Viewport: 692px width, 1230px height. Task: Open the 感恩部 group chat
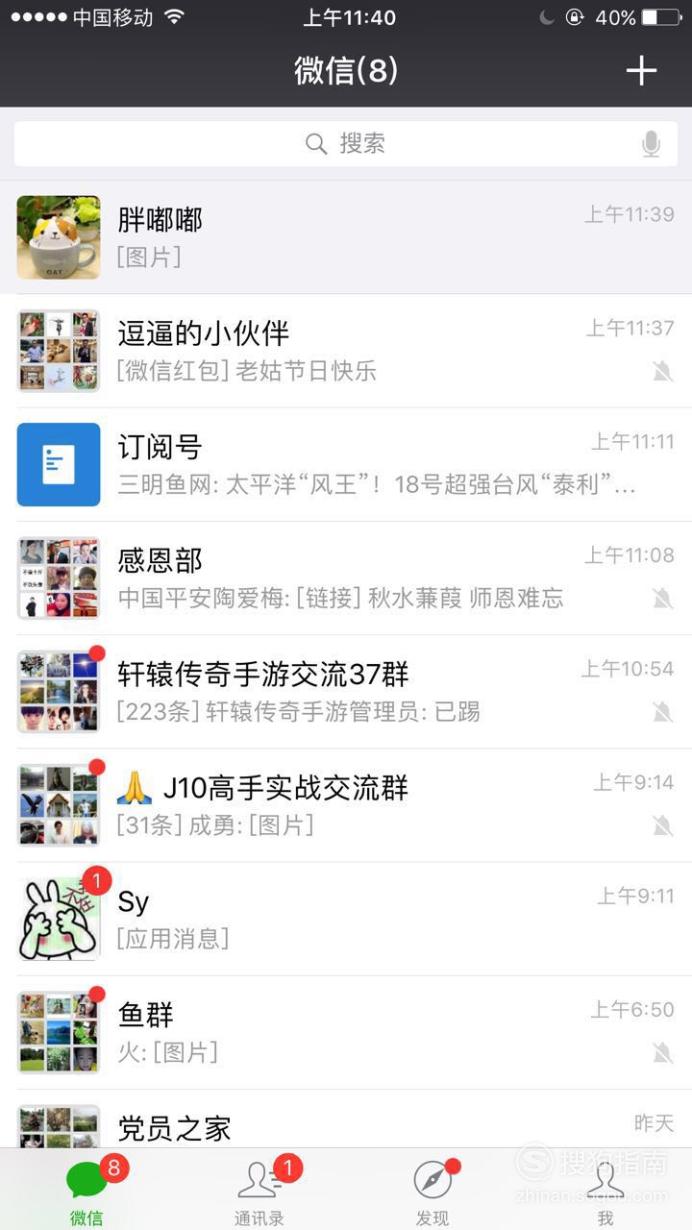(x=346, y=578)
